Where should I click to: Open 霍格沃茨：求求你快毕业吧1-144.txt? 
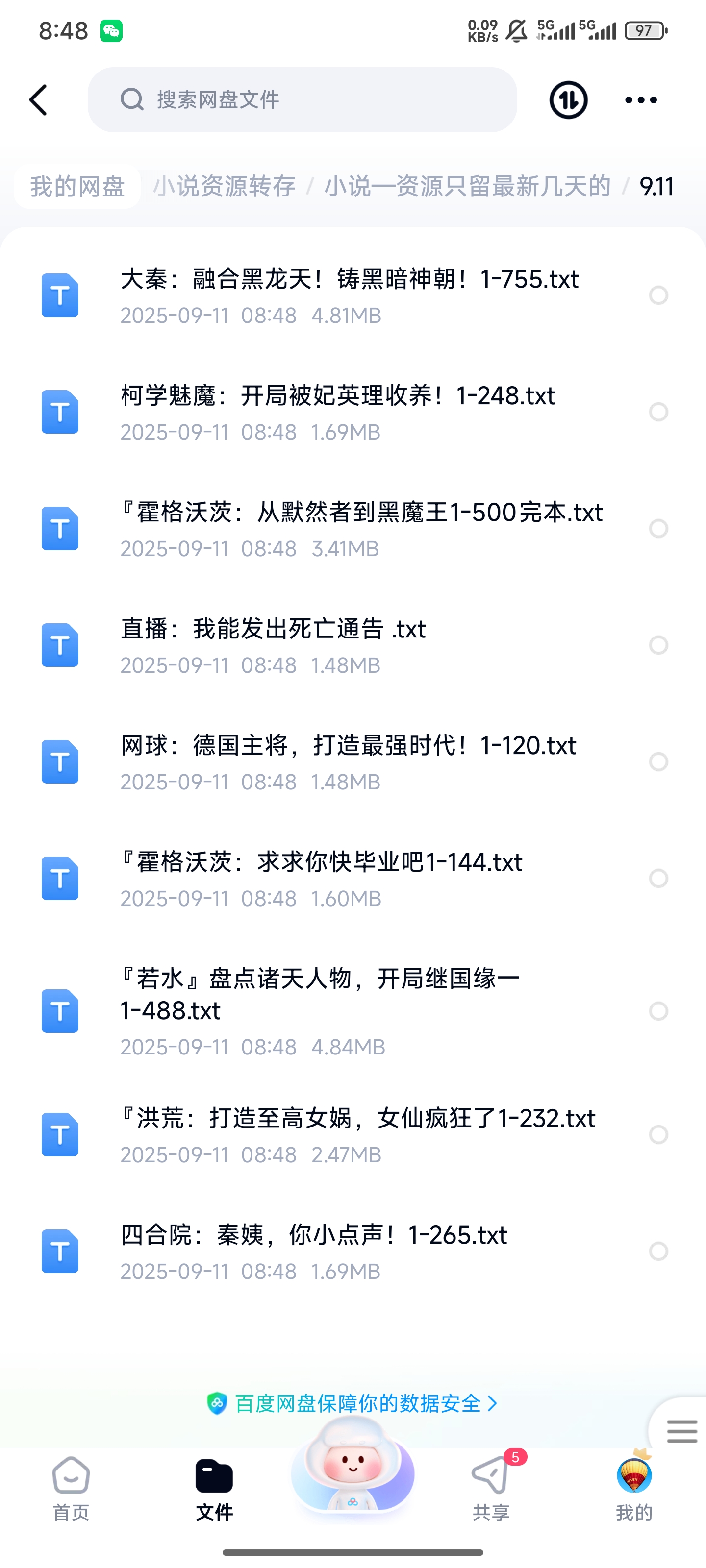[321, 879]
